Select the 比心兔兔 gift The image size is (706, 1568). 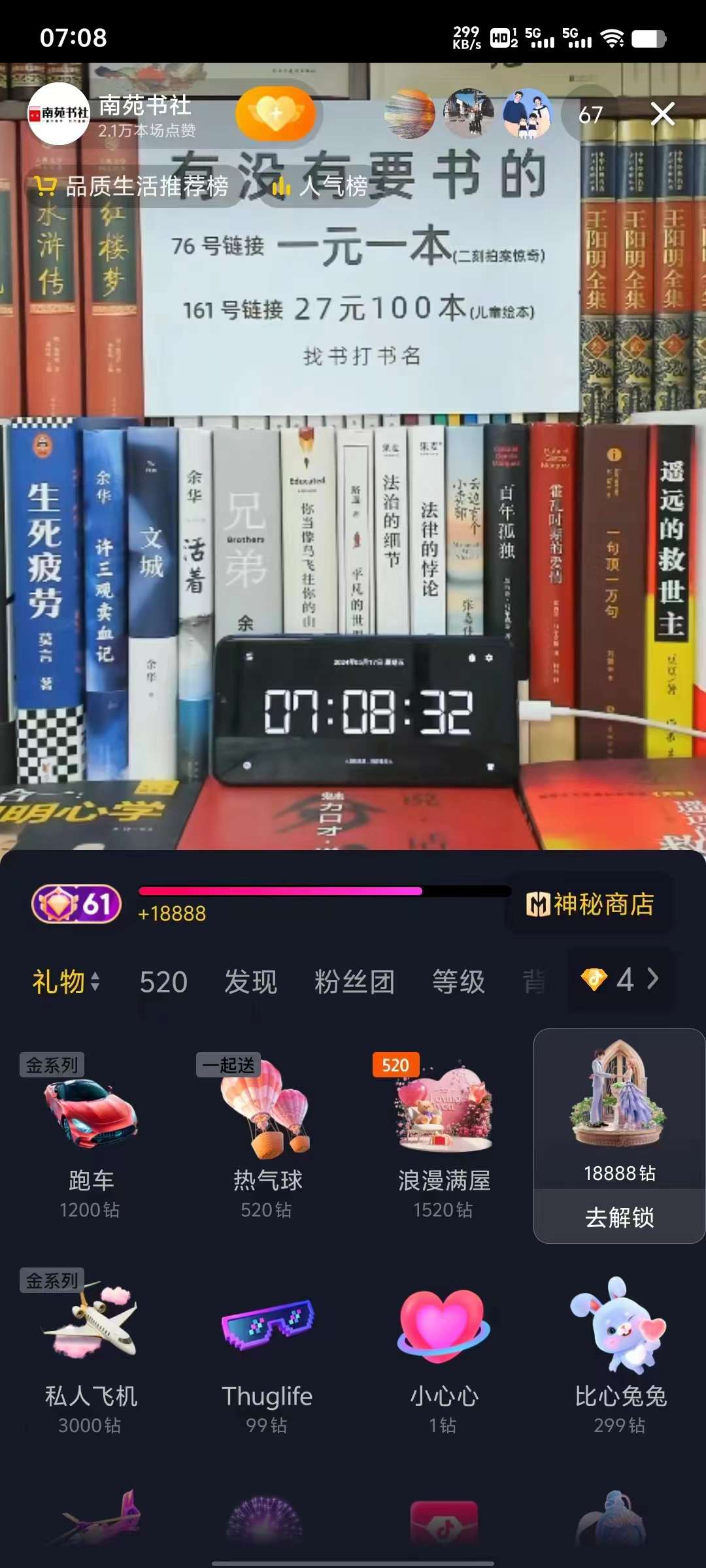(x=620, y=1352)
